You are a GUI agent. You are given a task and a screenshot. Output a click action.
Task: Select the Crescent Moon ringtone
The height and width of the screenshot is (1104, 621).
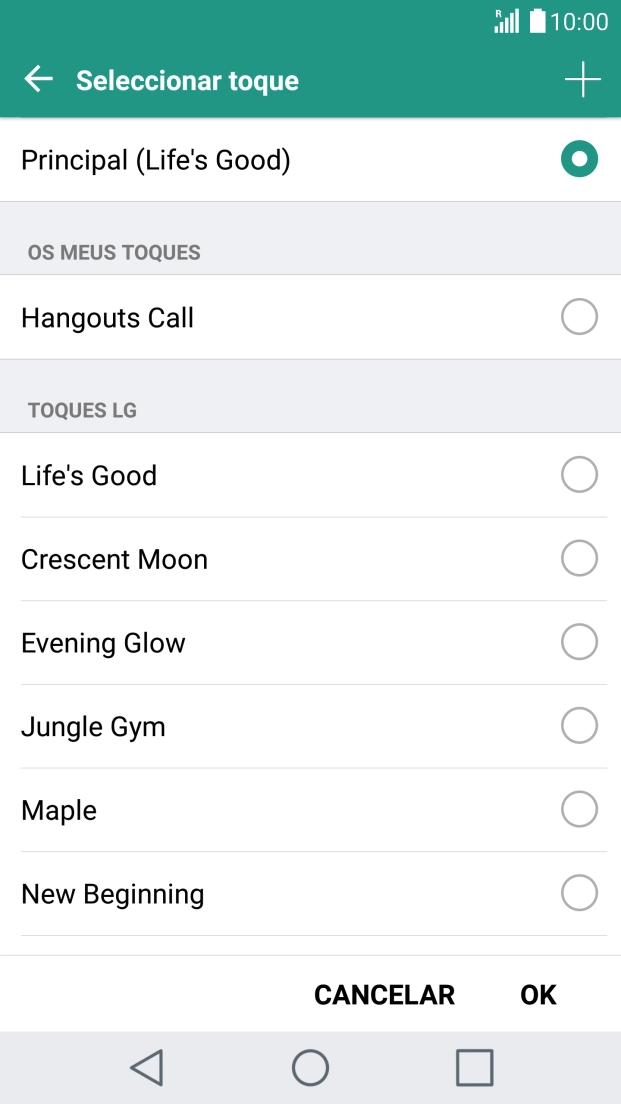point(579,559)
